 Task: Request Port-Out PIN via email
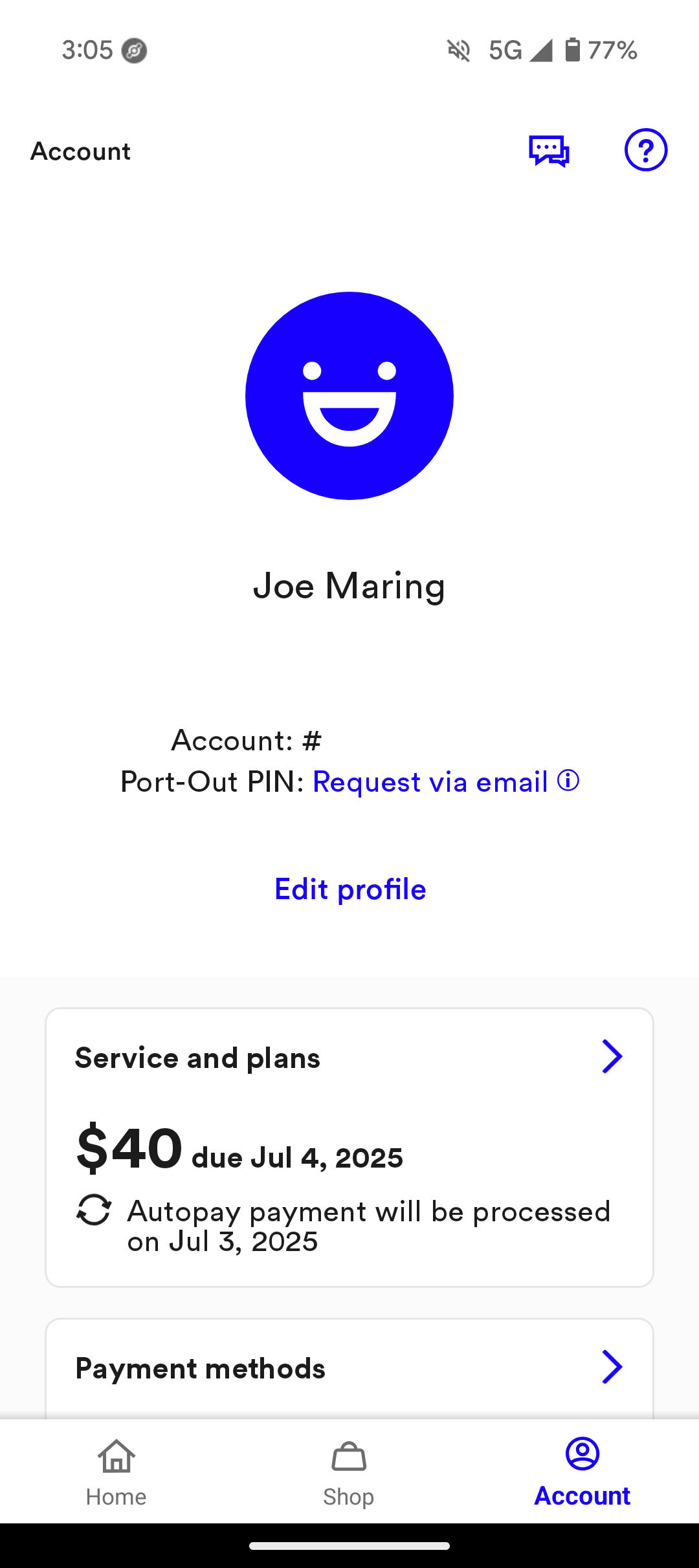pyautogui.click(x=430, y=782)
